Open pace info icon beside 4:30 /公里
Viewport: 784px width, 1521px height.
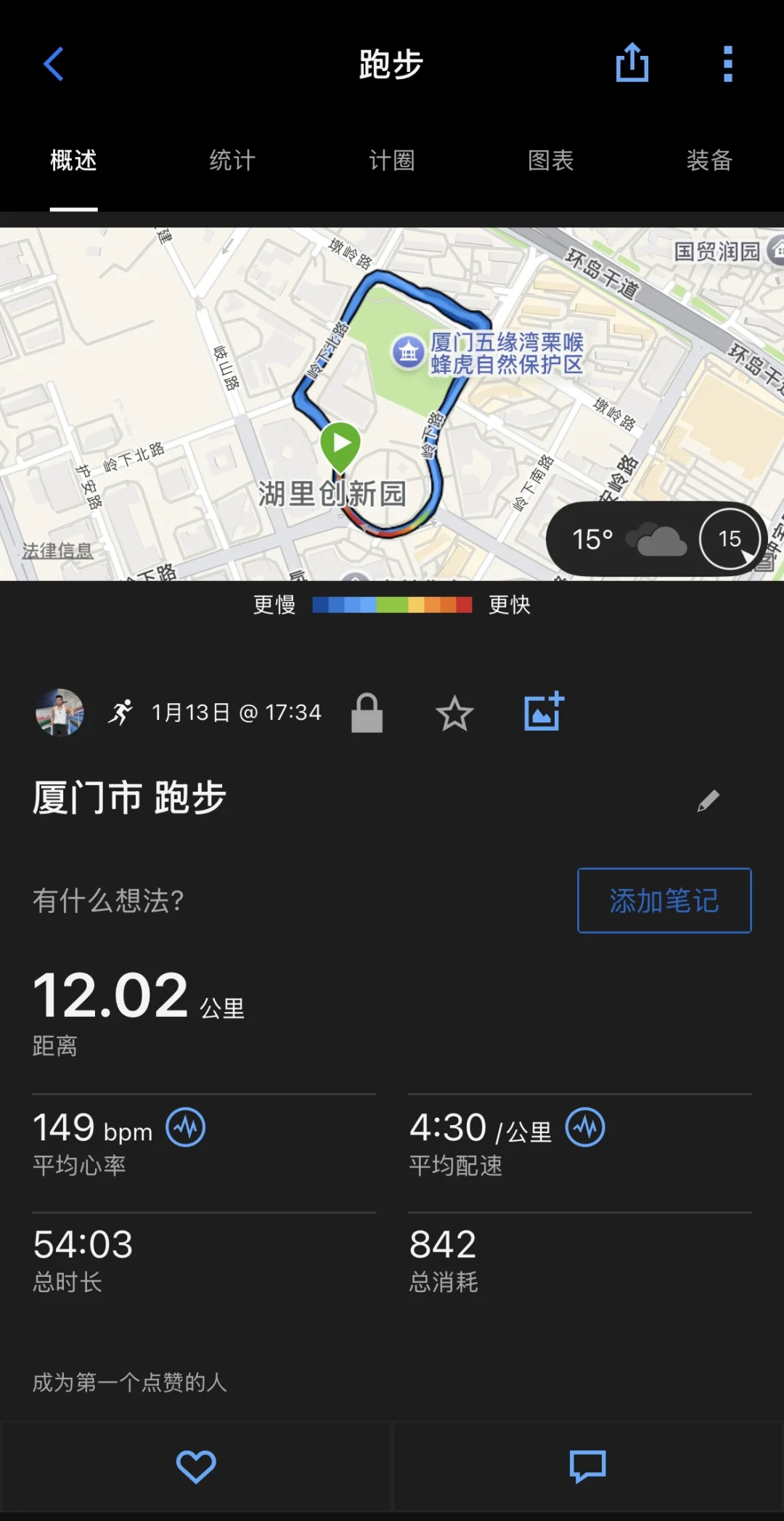click(x=585, y=1127)
